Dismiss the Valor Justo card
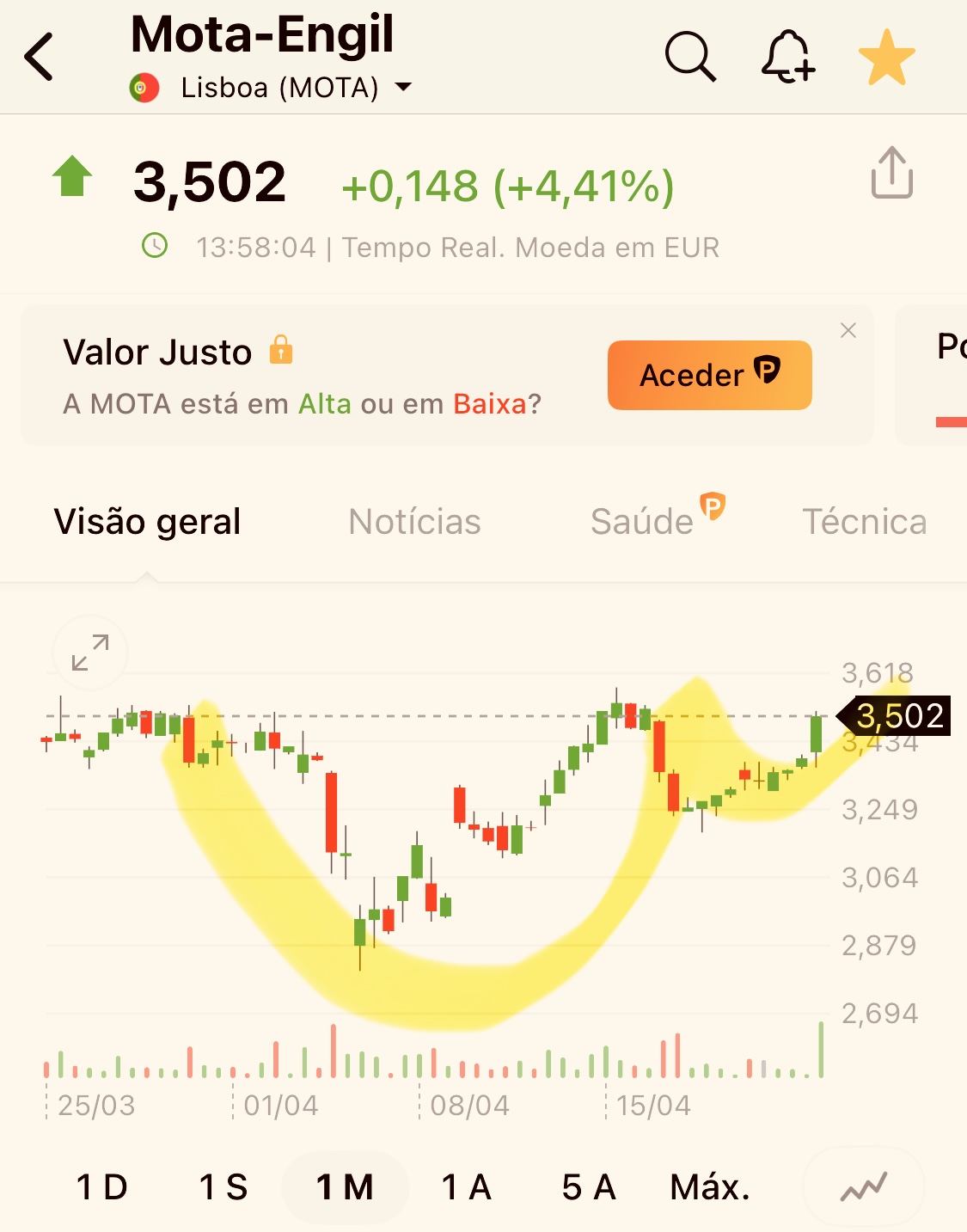Image resolution: width=967 pixels, height=1232 pixels. 848,330
